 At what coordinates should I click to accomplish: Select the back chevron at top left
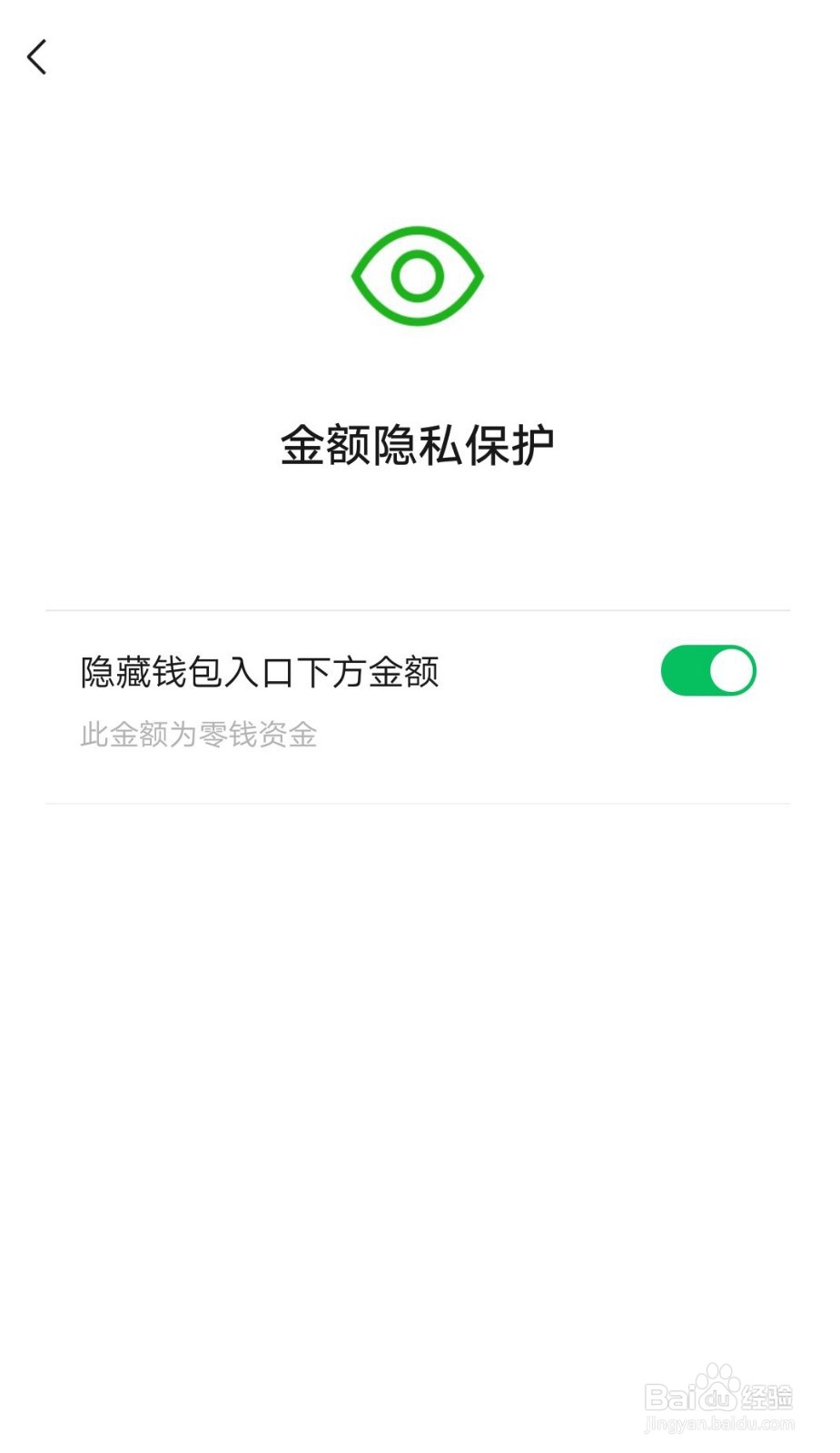click(36, 57)
